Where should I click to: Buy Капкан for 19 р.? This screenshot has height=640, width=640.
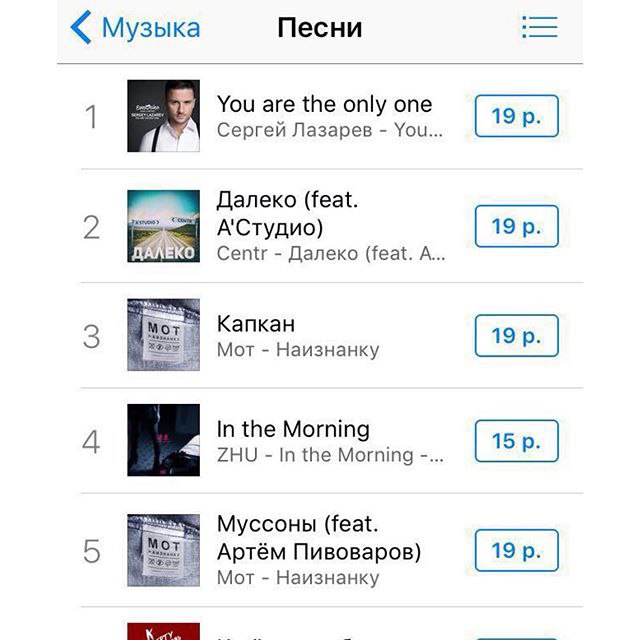pos(516,335)
